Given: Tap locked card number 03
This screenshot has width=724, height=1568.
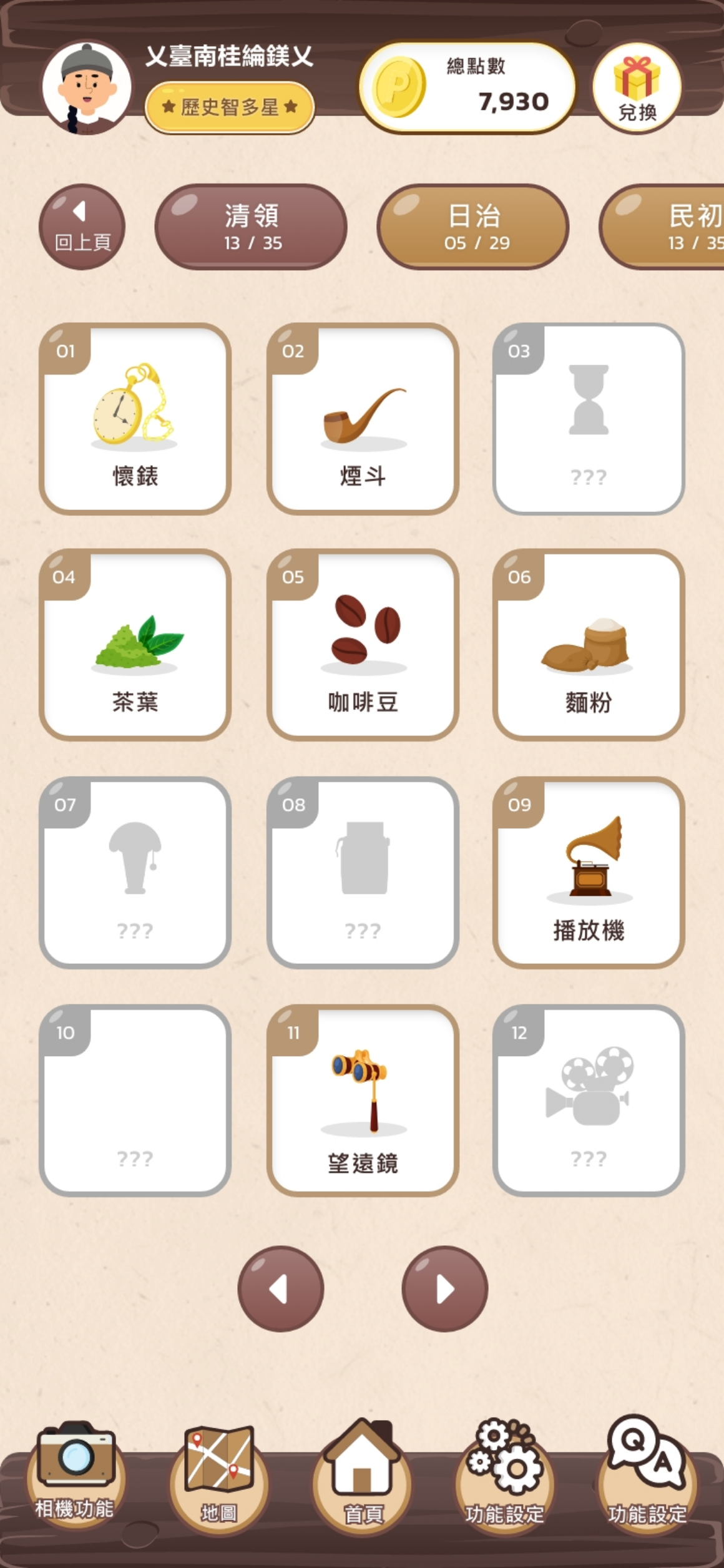Looking at the screenshot, I should (589, 419).
